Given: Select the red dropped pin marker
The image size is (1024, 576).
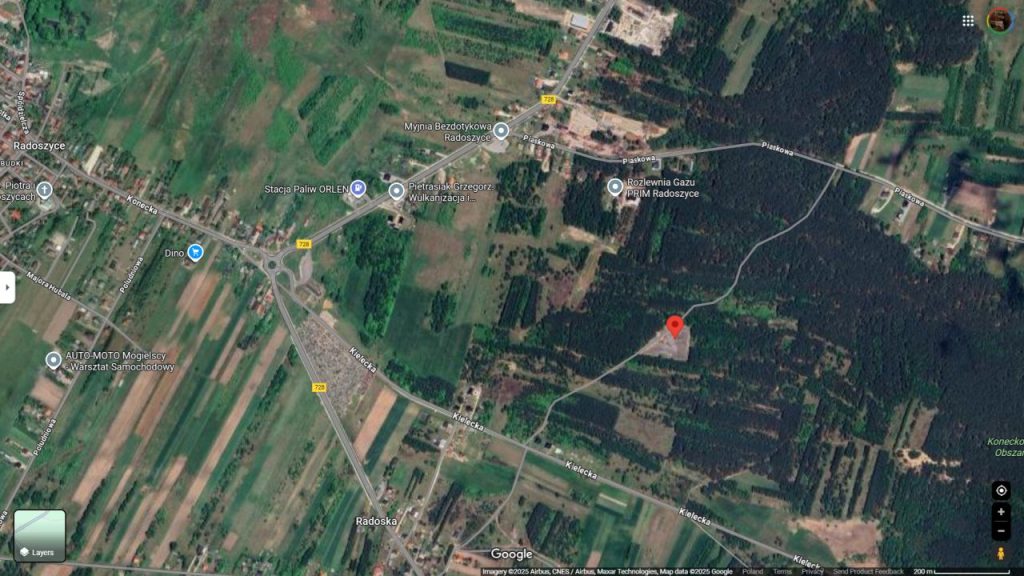Looking at the screenshot, I should [675, 327].
